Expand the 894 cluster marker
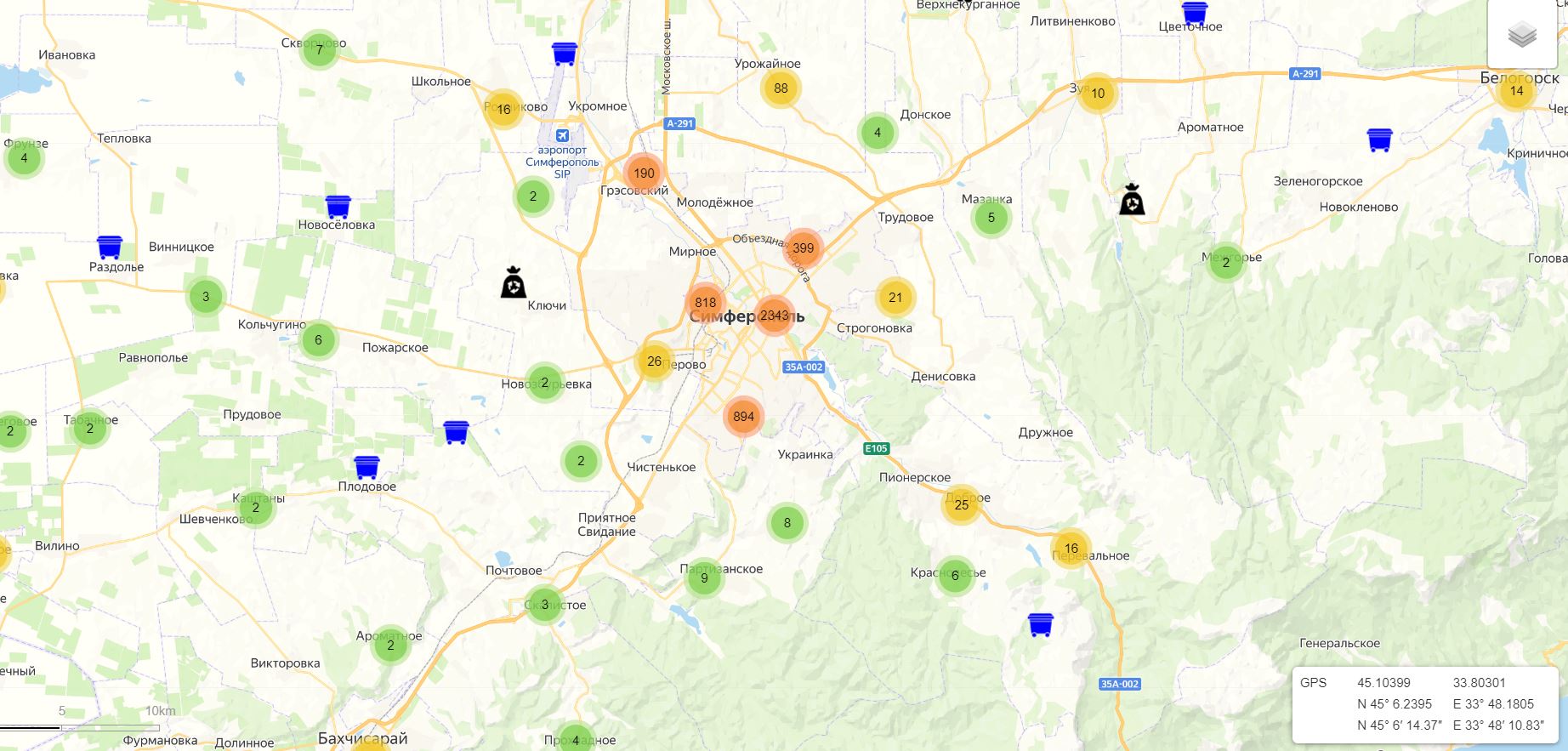 pos(743,417)
